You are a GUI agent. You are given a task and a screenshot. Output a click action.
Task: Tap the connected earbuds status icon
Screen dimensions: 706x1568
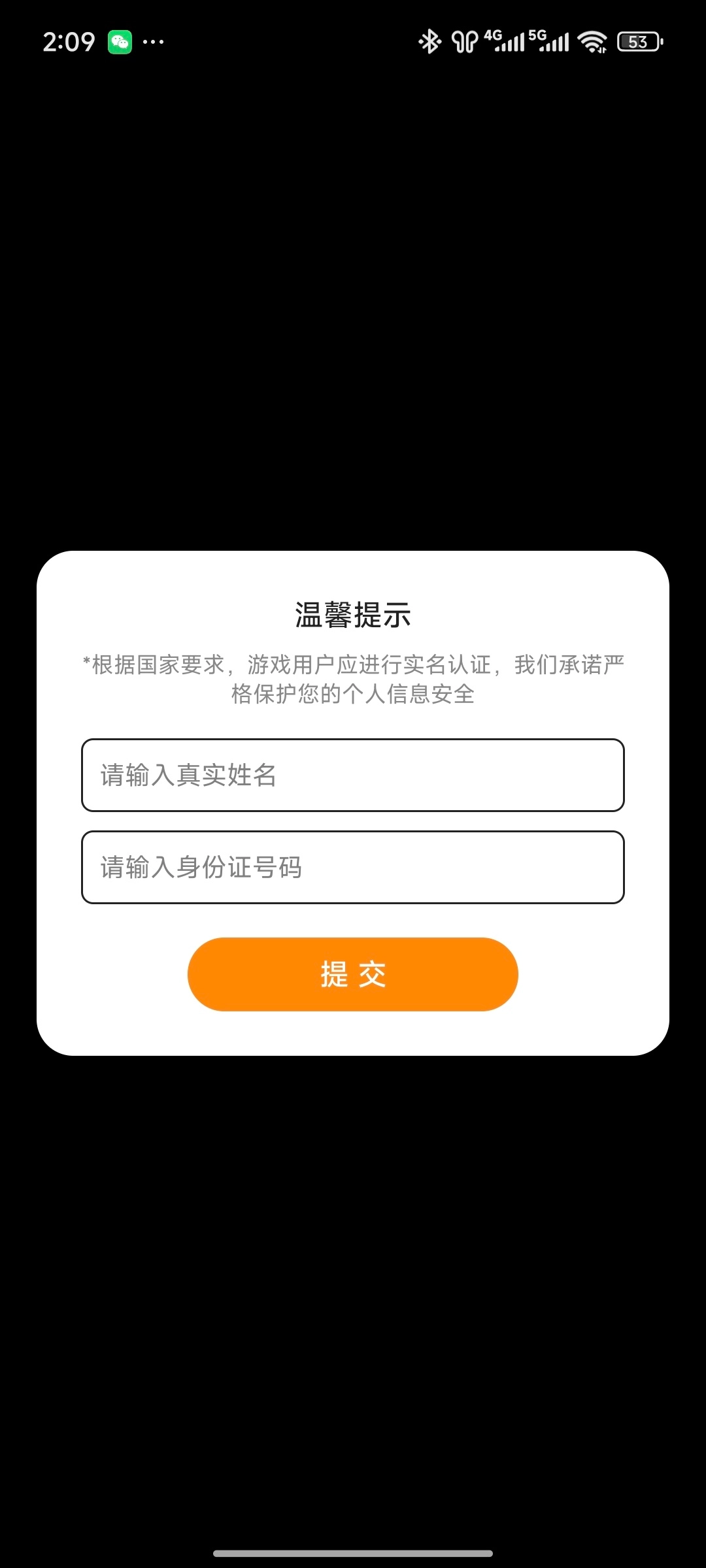pyautogui.click(x=463, y=41)
